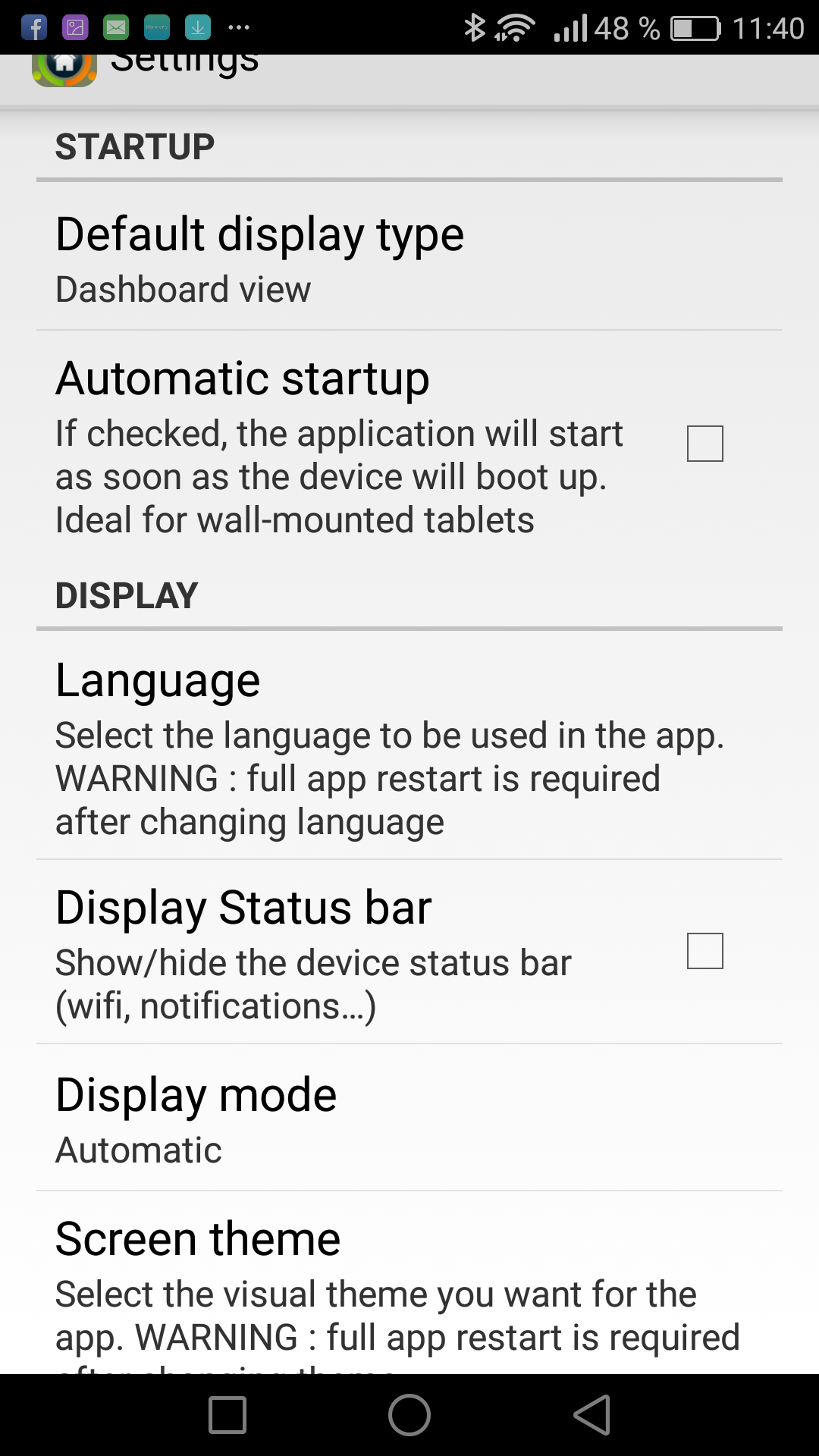Enable the Automatic startup checkbox
This screenshot has width=819, height=1456.
pos(704,444)
